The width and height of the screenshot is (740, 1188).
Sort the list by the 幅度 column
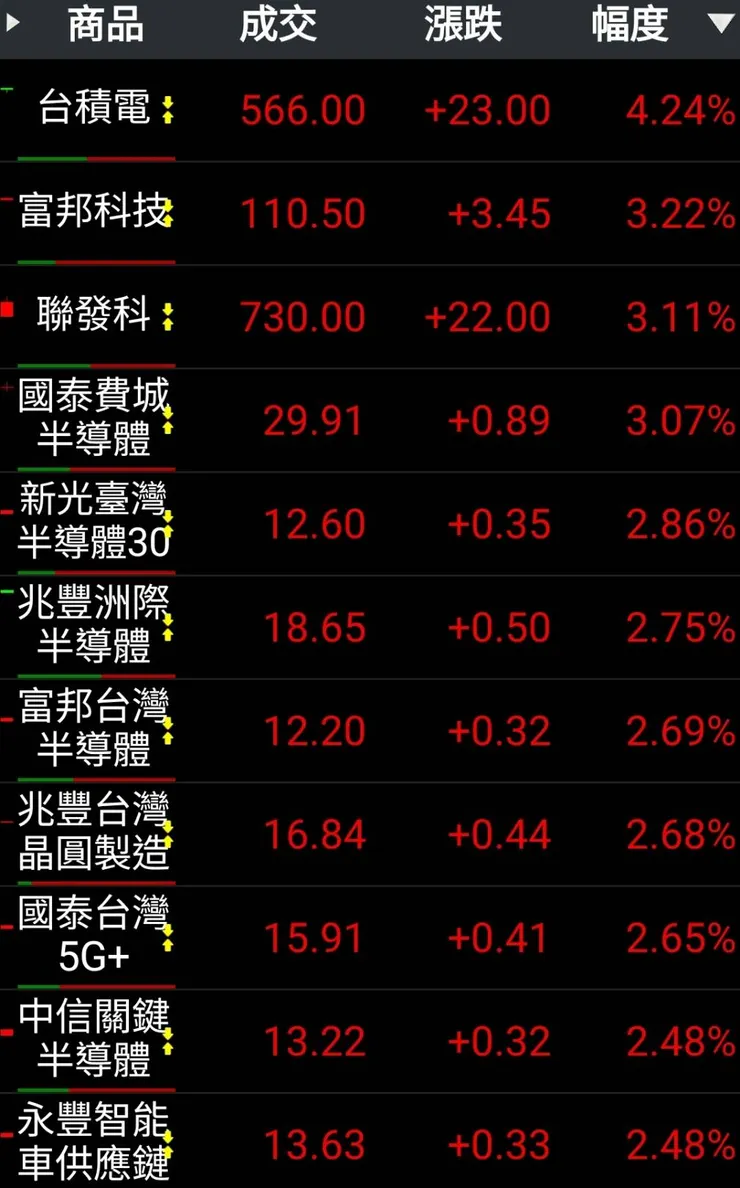(x=629, y=24)
